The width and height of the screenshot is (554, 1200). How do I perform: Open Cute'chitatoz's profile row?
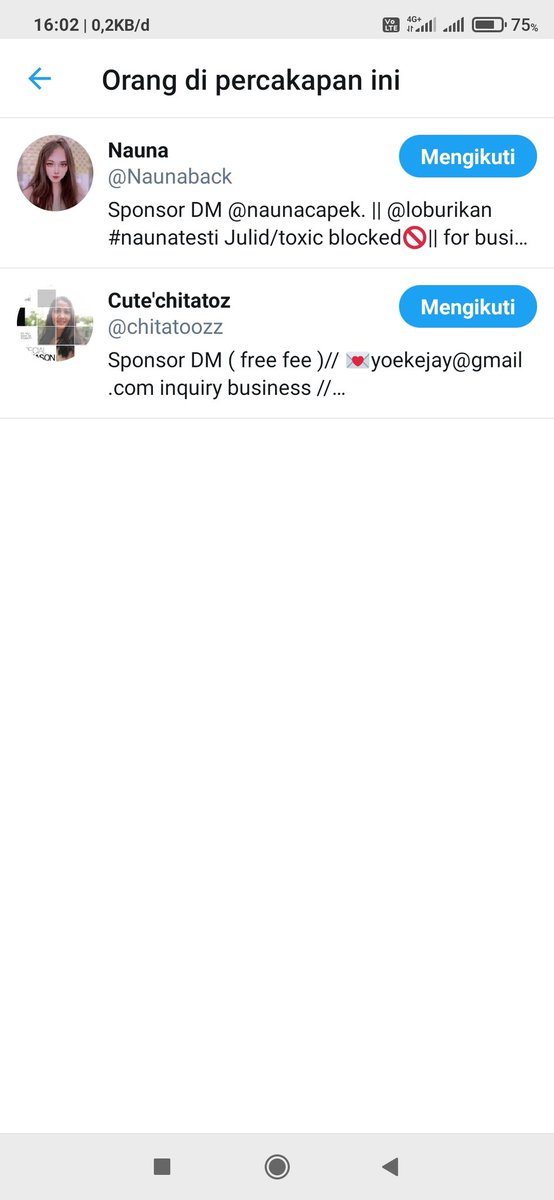pos(277,343)
